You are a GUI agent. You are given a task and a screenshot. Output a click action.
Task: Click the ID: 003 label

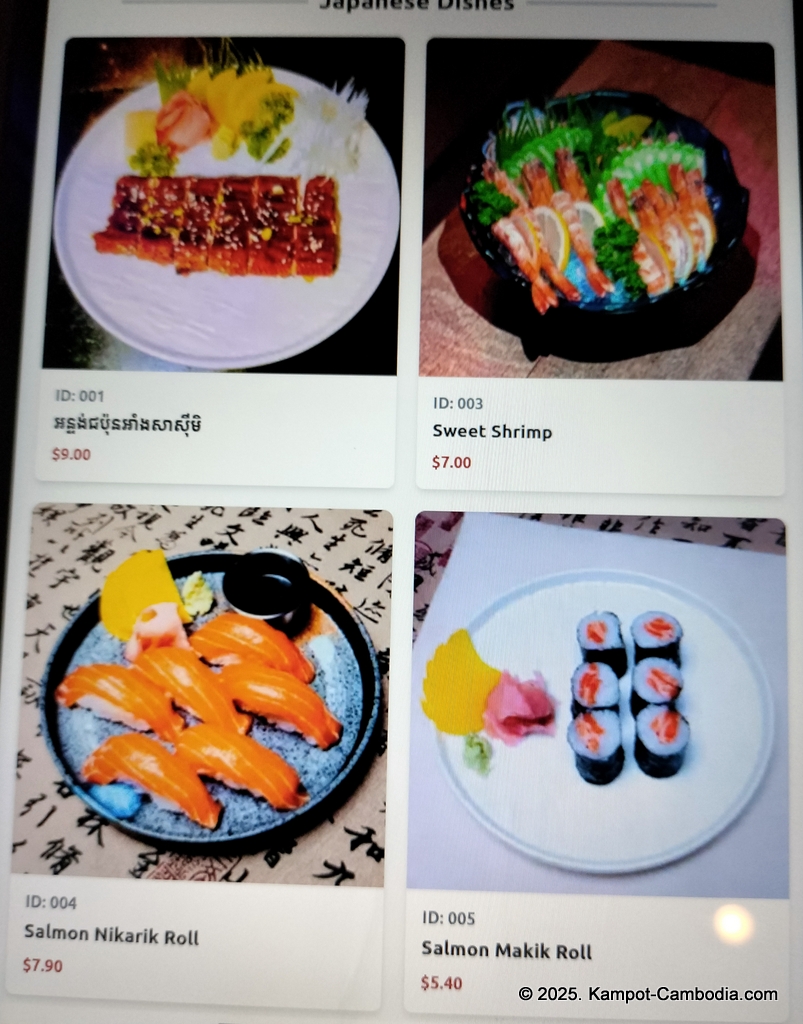click(457, 402)
